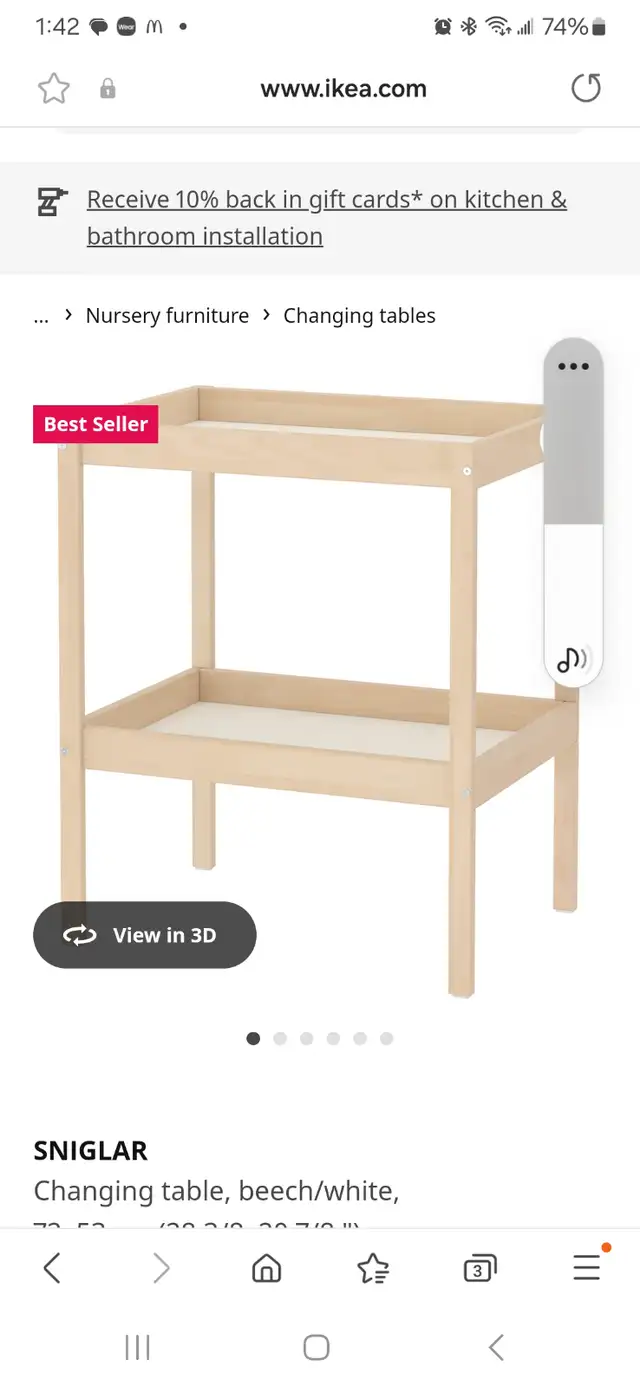Open the SNIGLAR changing table product image

[x=318, y=690]
